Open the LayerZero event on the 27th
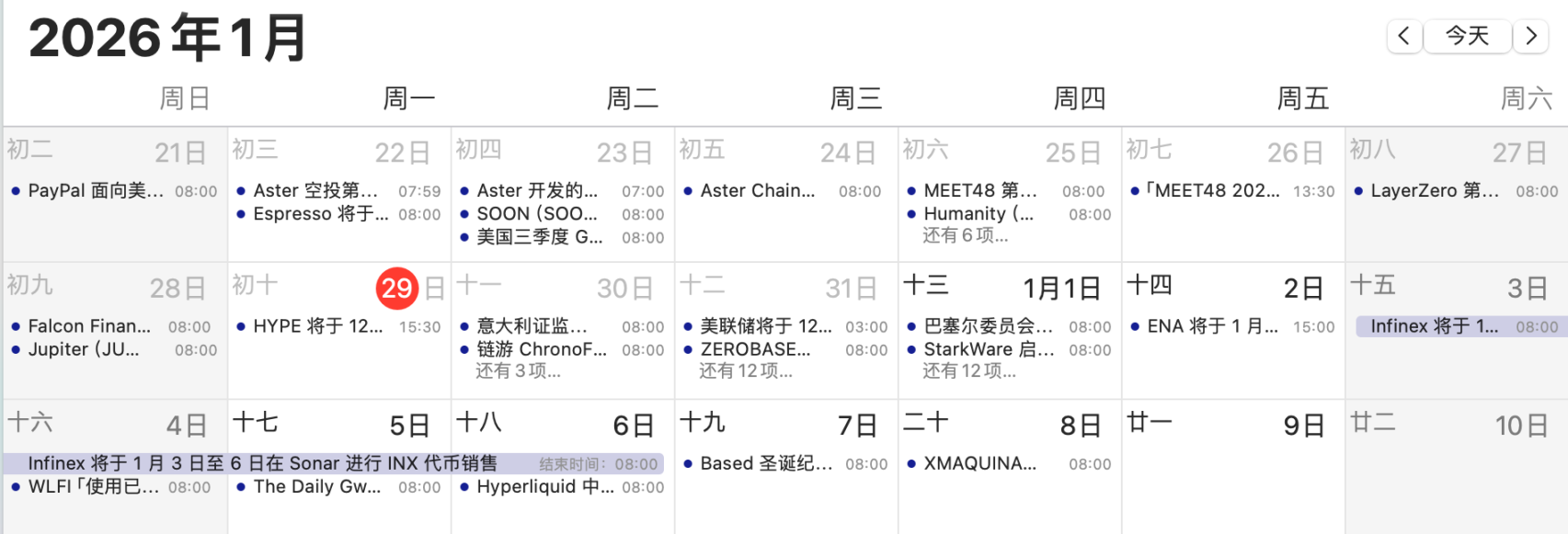 pyautogui.click(x=1435, y=191)
